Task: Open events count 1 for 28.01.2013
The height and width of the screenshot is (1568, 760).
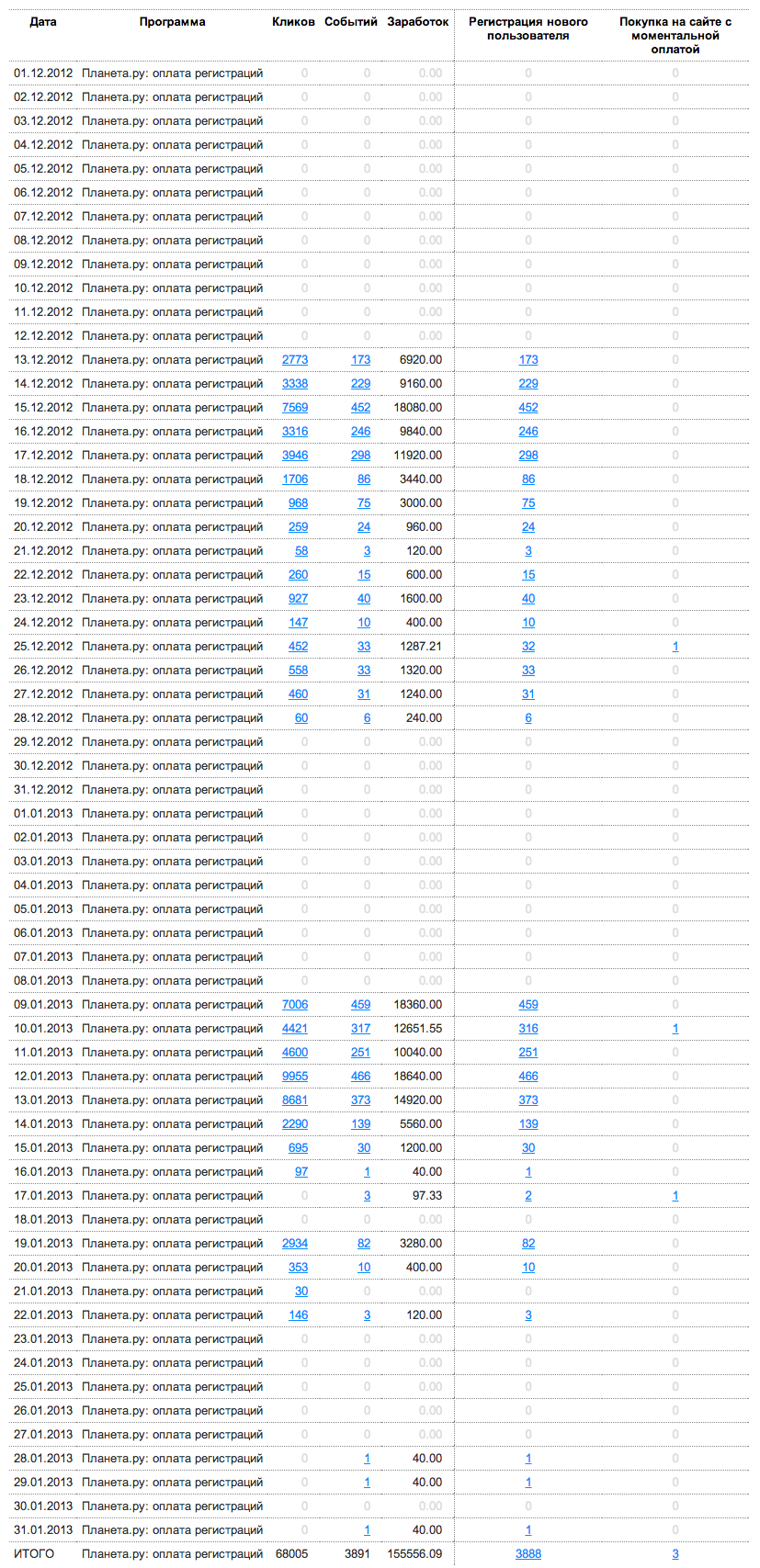Action: click(368, 1459)
